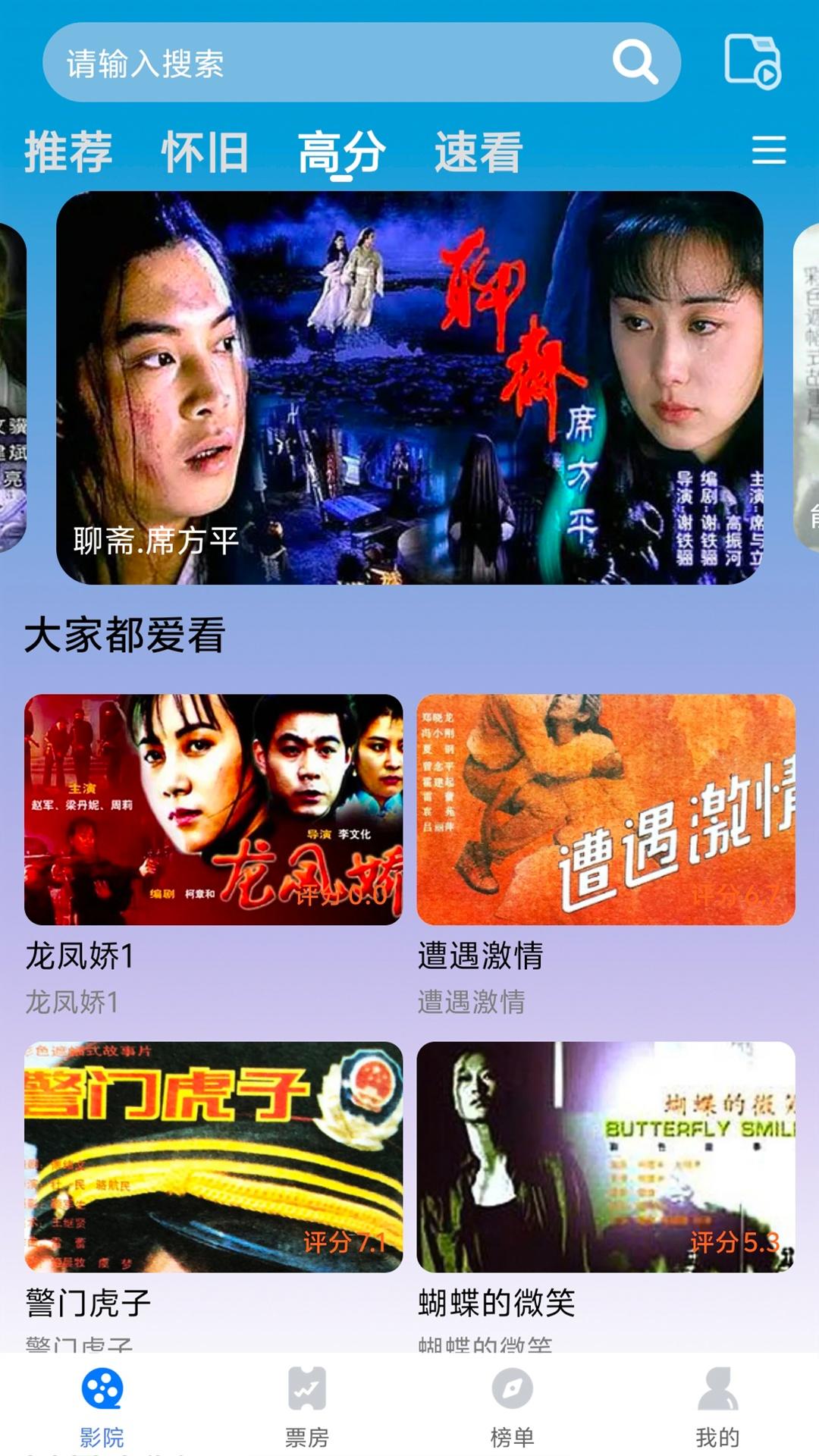819x1456 pixels.
Task: Open the 票房 box office icon
Action: [306, 1399]
